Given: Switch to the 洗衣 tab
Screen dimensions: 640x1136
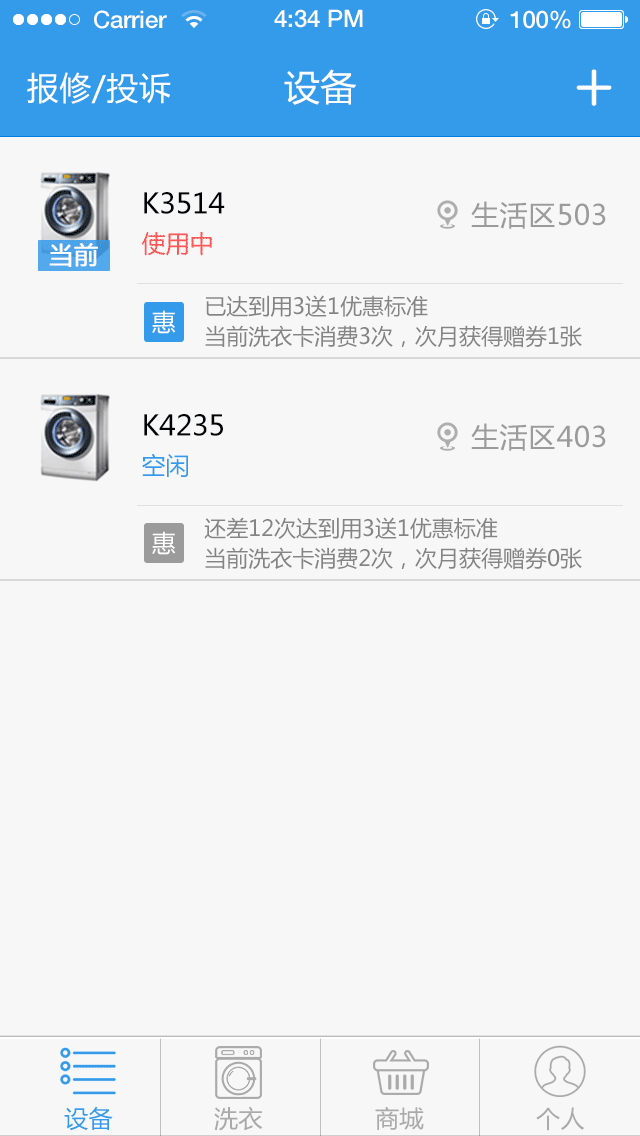Looking at the screenshot, I should coord(239,1087).
